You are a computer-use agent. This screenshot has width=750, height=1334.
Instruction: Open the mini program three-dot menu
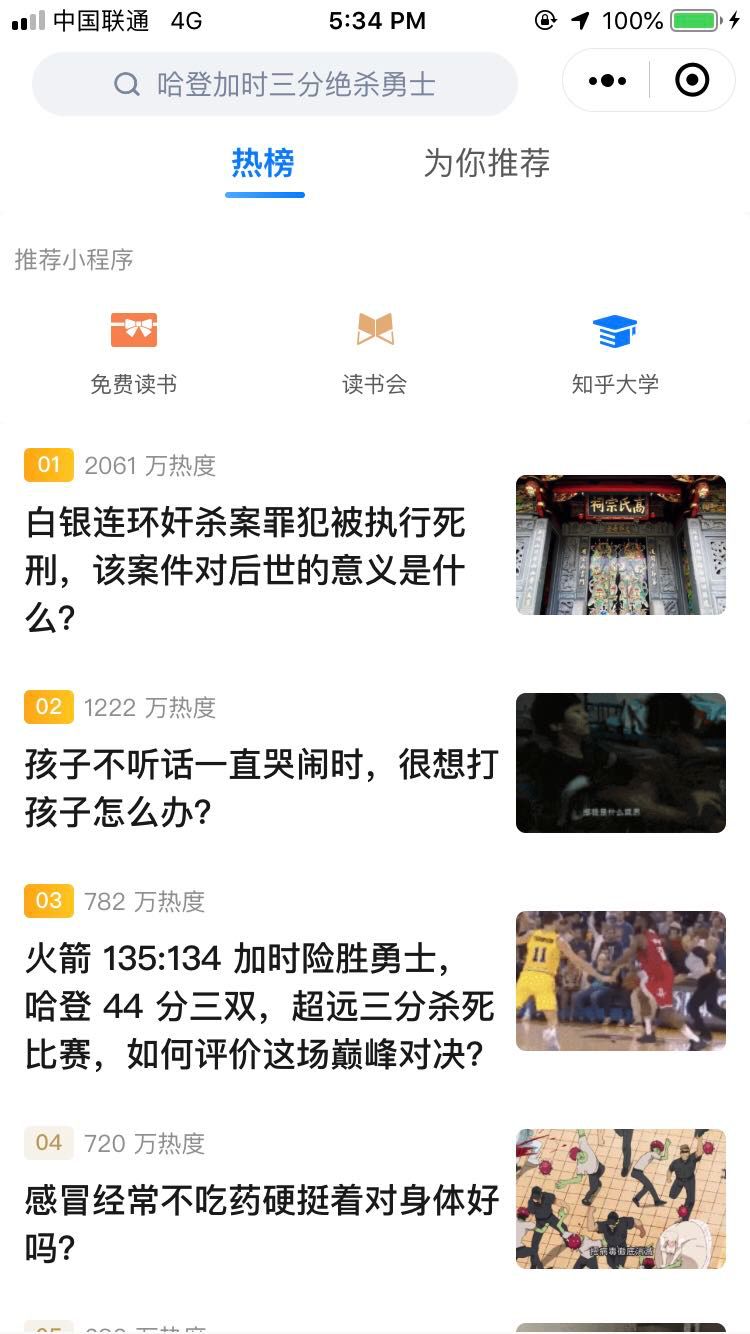[608, 81]
